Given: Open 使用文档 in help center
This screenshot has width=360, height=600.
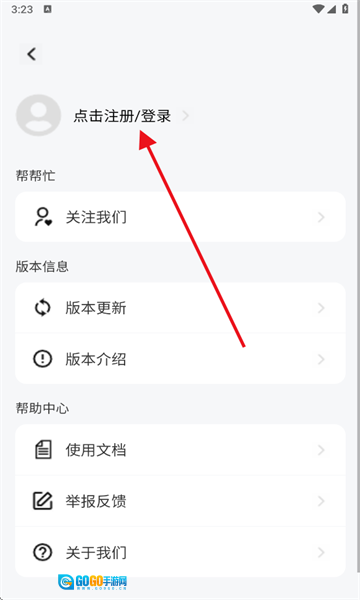Looking at the screenshot, I should 180,450.
